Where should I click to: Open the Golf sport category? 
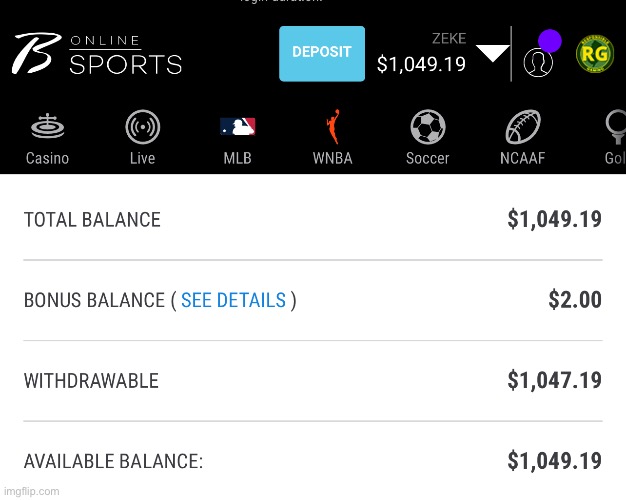tap(612, 138)
